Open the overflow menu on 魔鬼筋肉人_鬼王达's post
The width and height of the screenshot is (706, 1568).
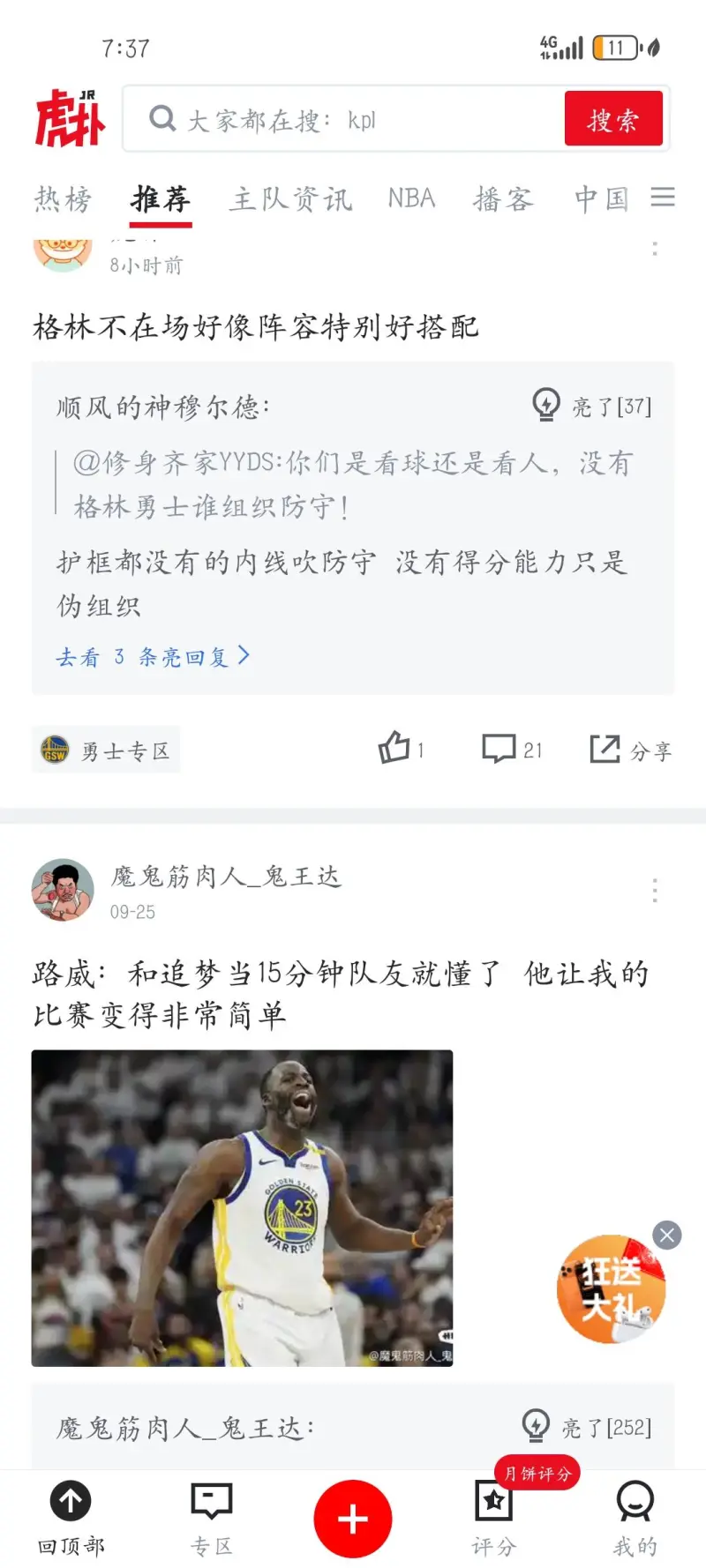[x=655, y=890]
